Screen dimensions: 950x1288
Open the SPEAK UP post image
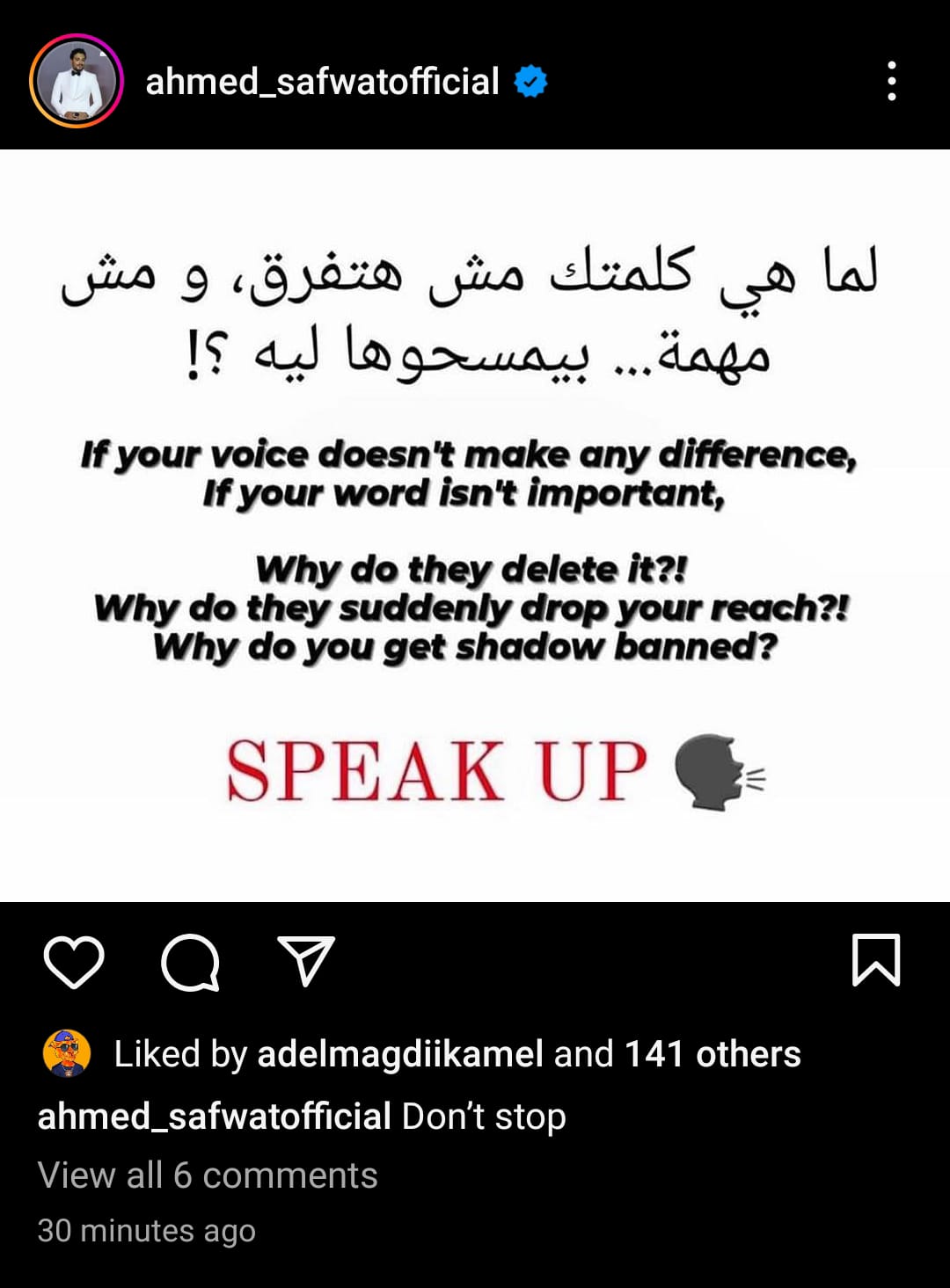(475, 525)
